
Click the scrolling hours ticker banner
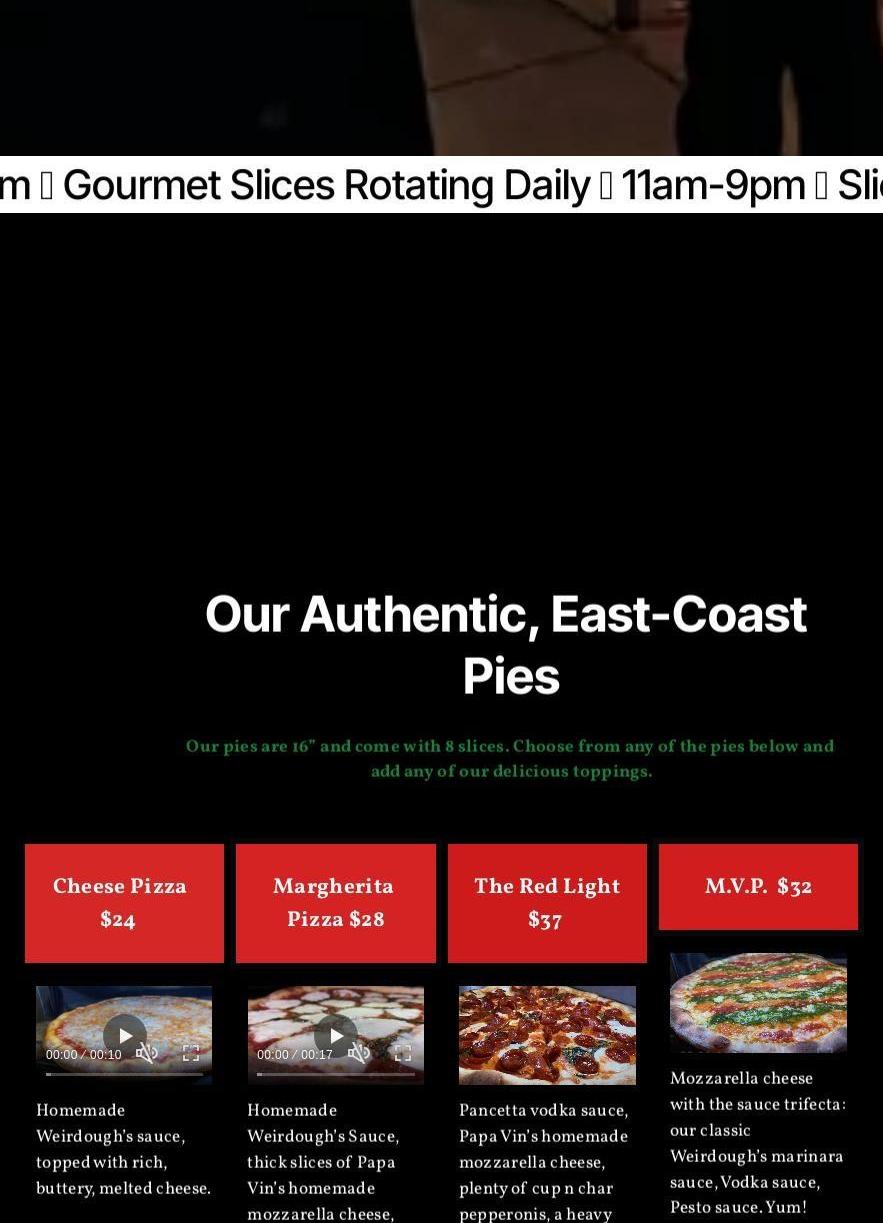[x=441, y=185]
